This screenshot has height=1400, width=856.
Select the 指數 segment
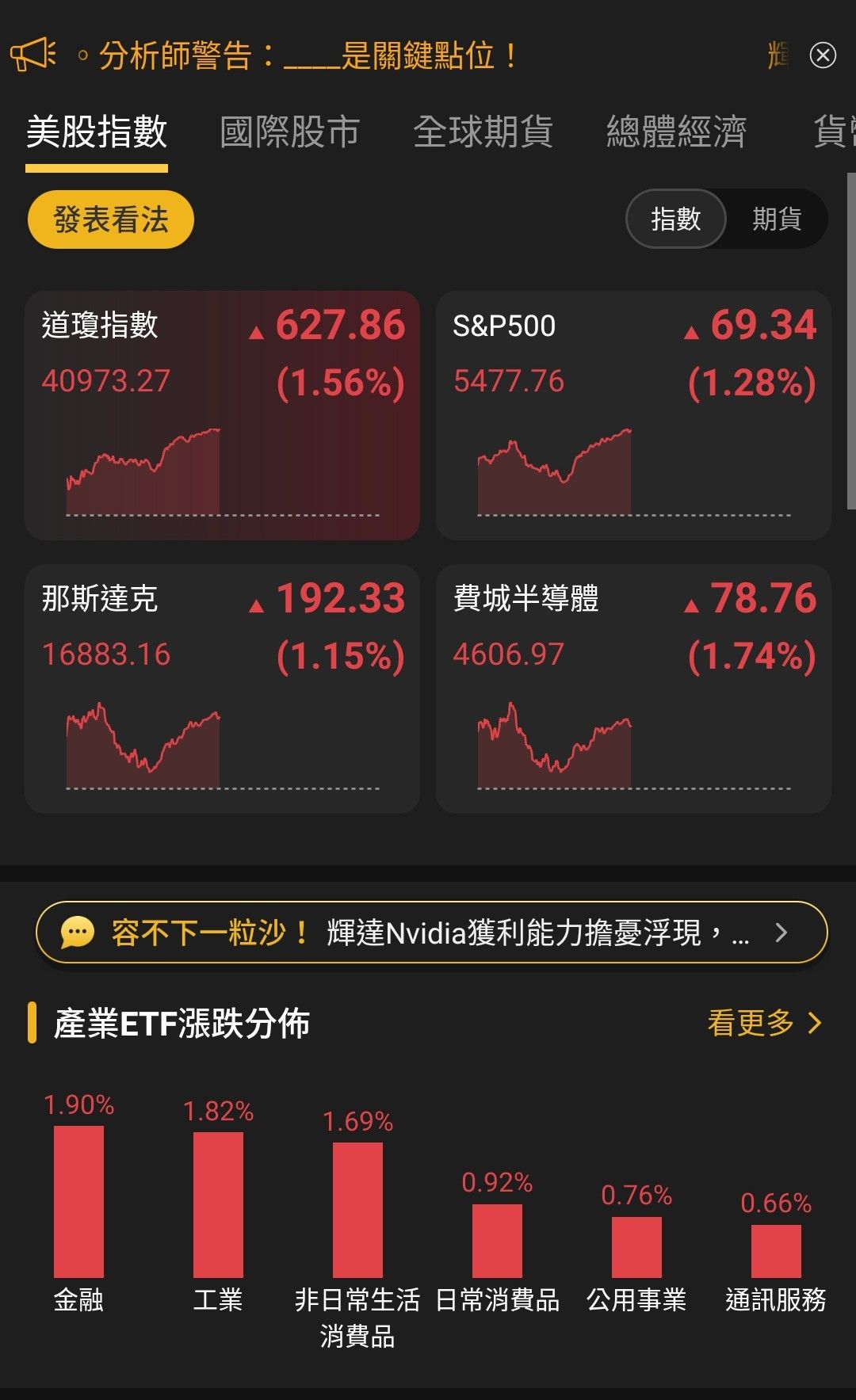(675, 219)
